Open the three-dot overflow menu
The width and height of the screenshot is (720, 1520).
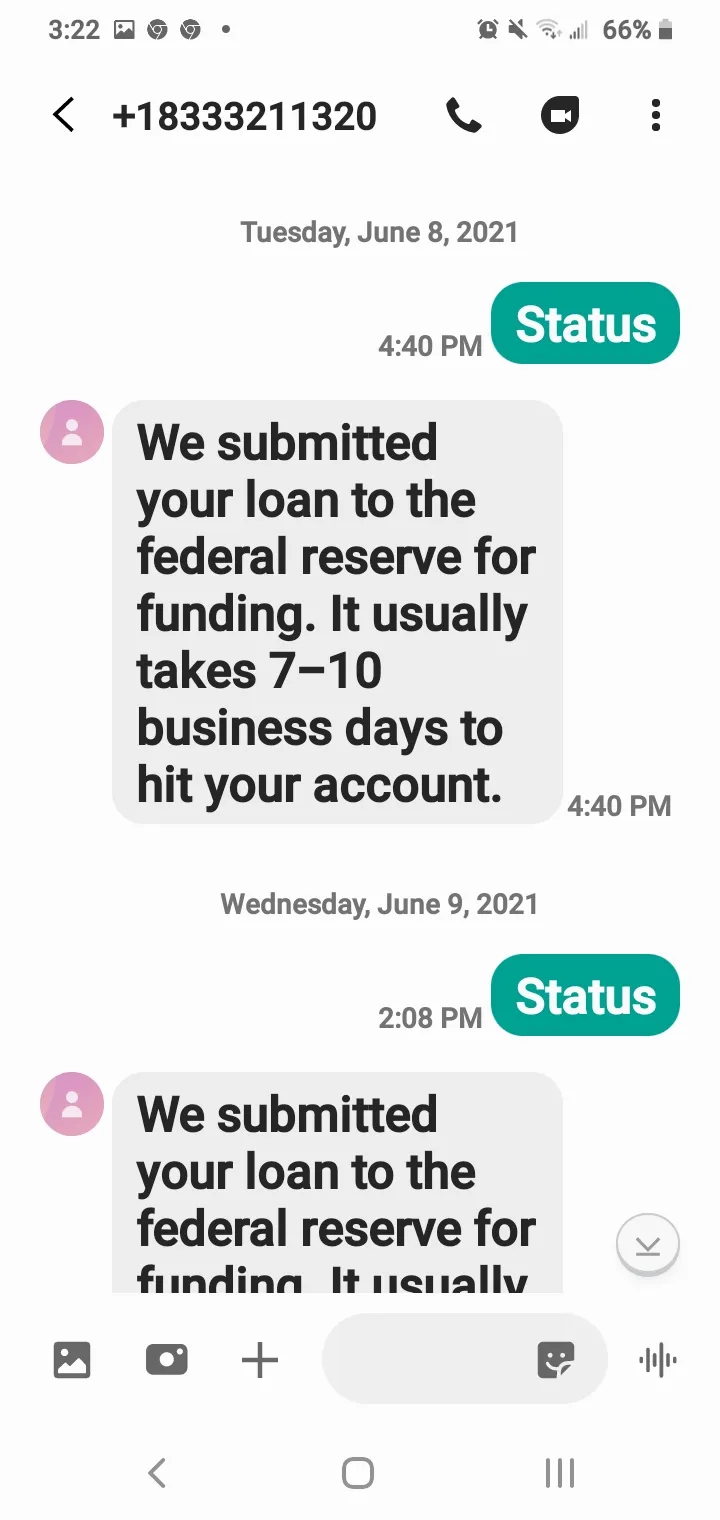[x=656, y=116]
